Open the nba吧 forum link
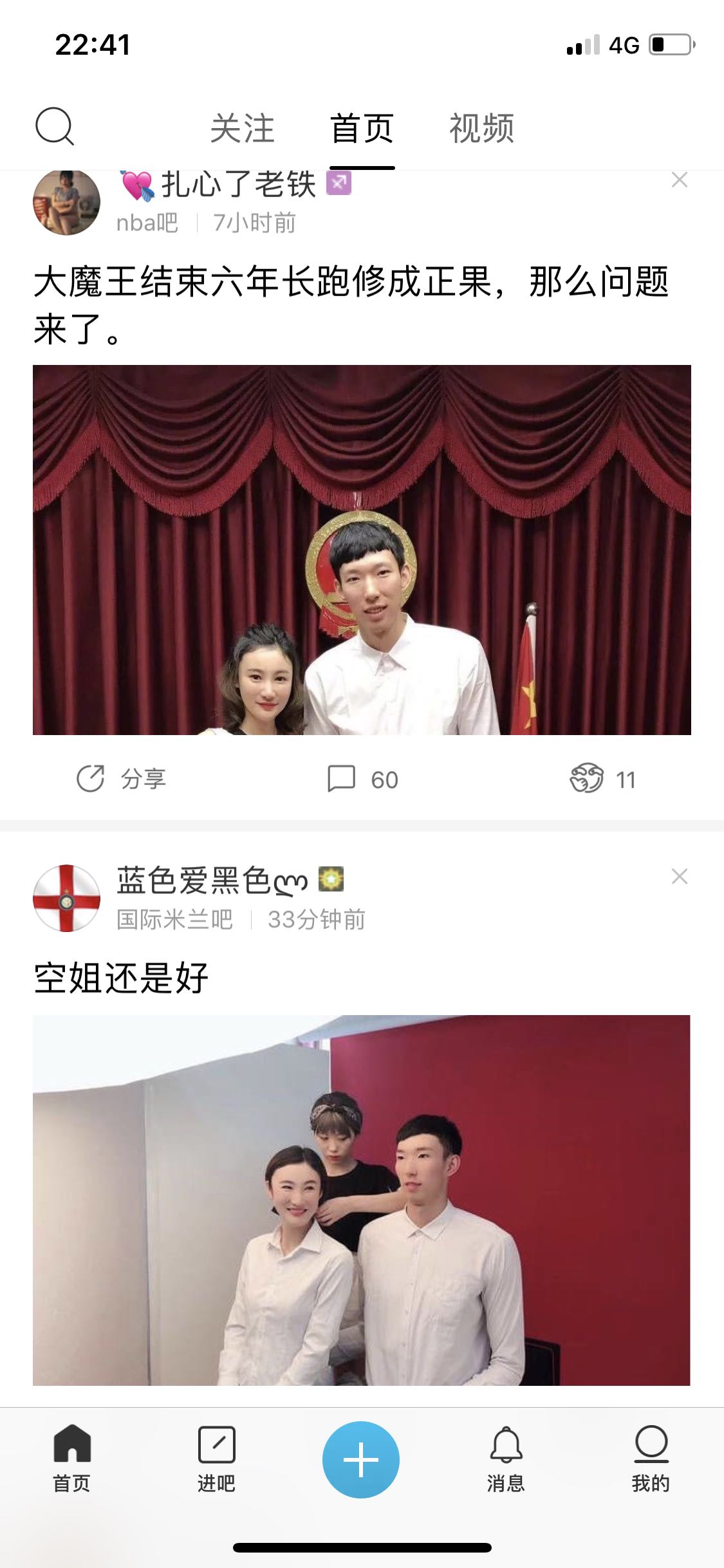The image size is (724, 1568). point(147,223)
